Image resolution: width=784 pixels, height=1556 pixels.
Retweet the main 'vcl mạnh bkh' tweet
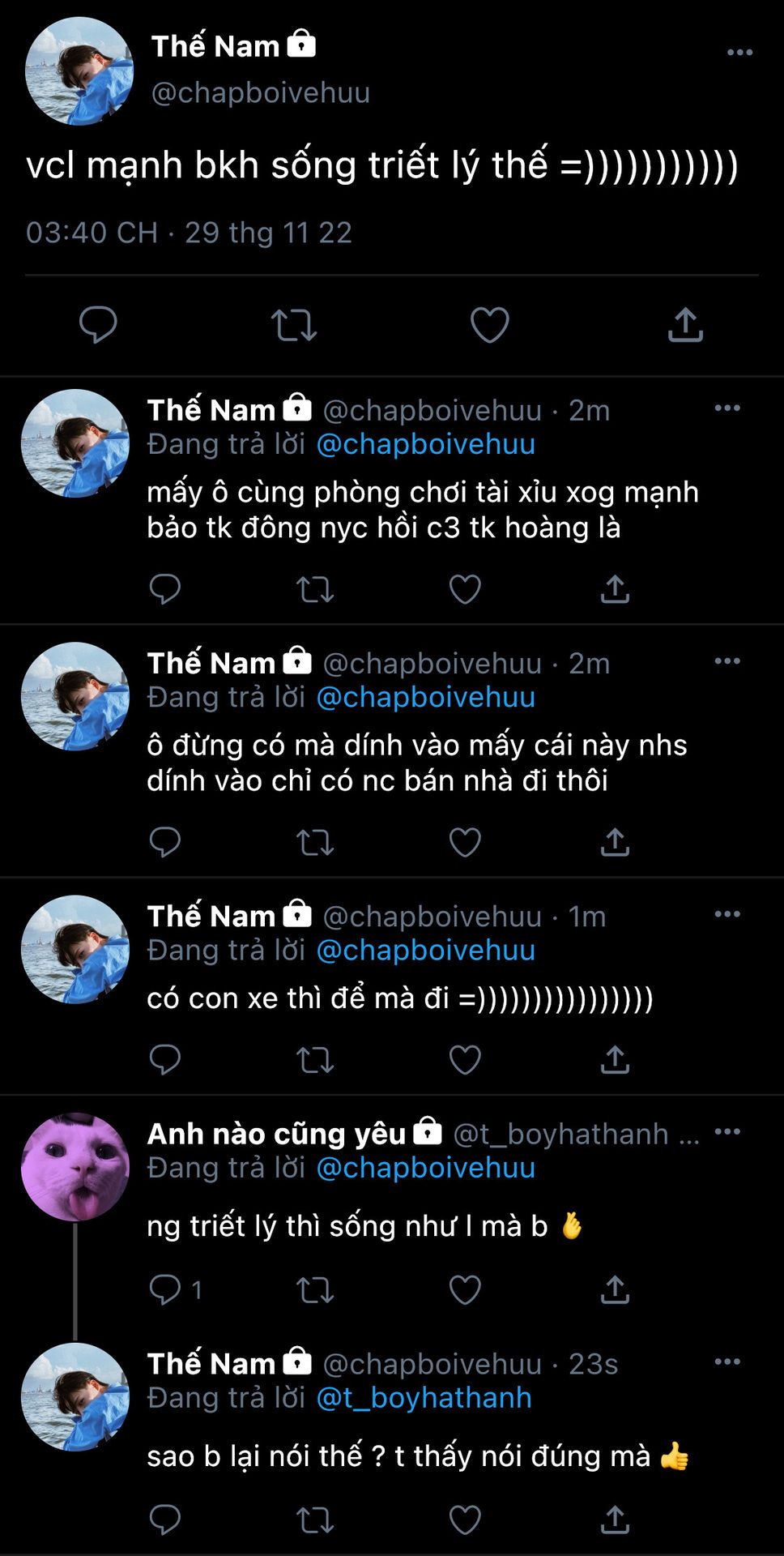(x=293, y=325)
